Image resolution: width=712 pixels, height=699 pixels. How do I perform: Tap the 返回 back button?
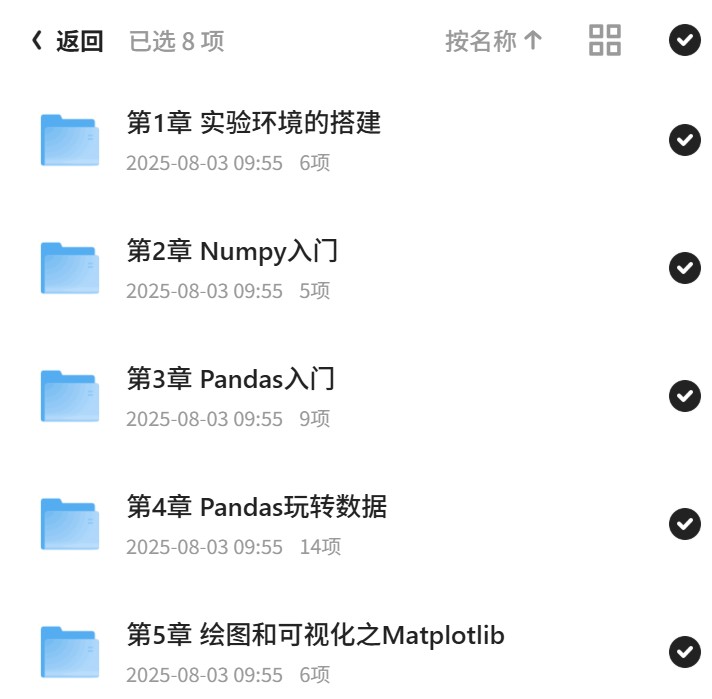click(67, 41)
